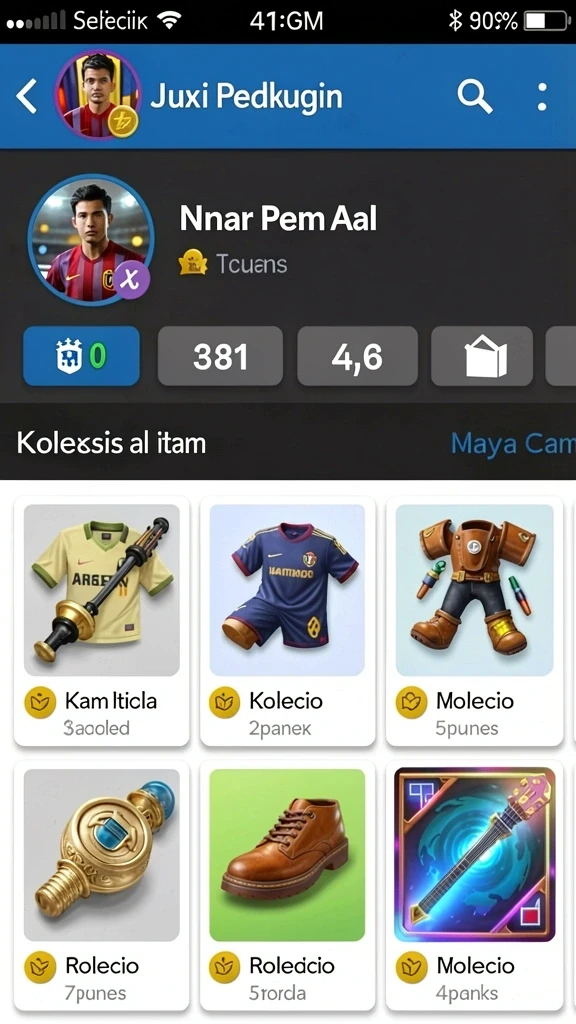
Task: Open the Kam lticla item card
Action: (x=102, y=621)
